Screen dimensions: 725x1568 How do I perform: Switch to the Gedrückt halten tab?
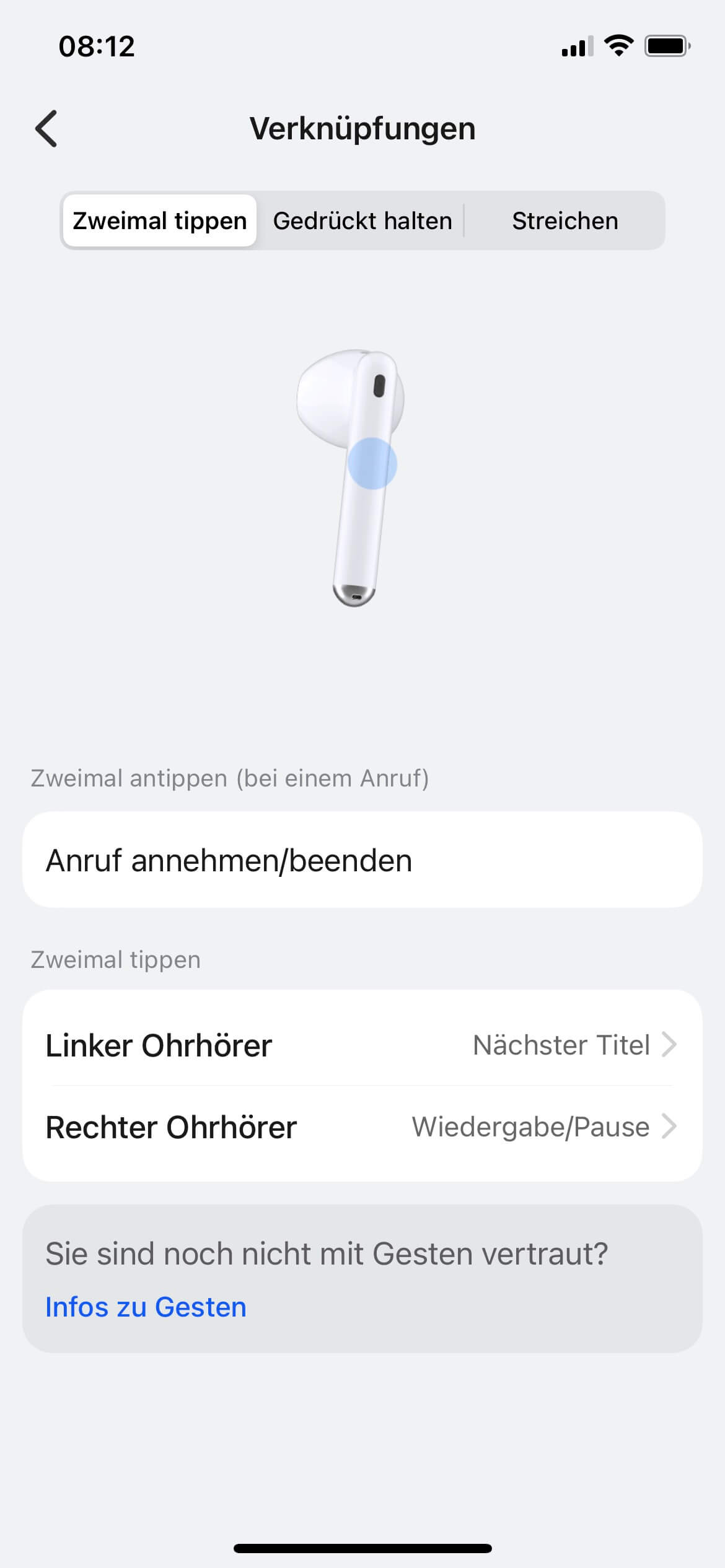[362, 221]
